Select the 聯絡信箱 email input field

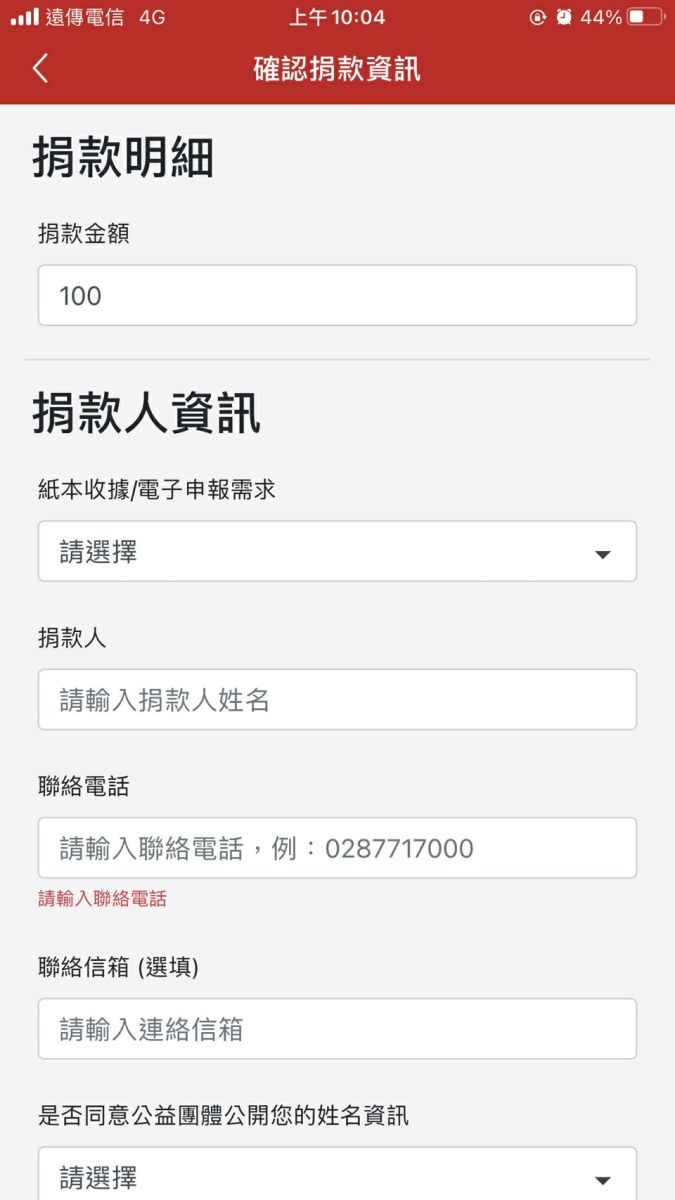coord(337,1028)
